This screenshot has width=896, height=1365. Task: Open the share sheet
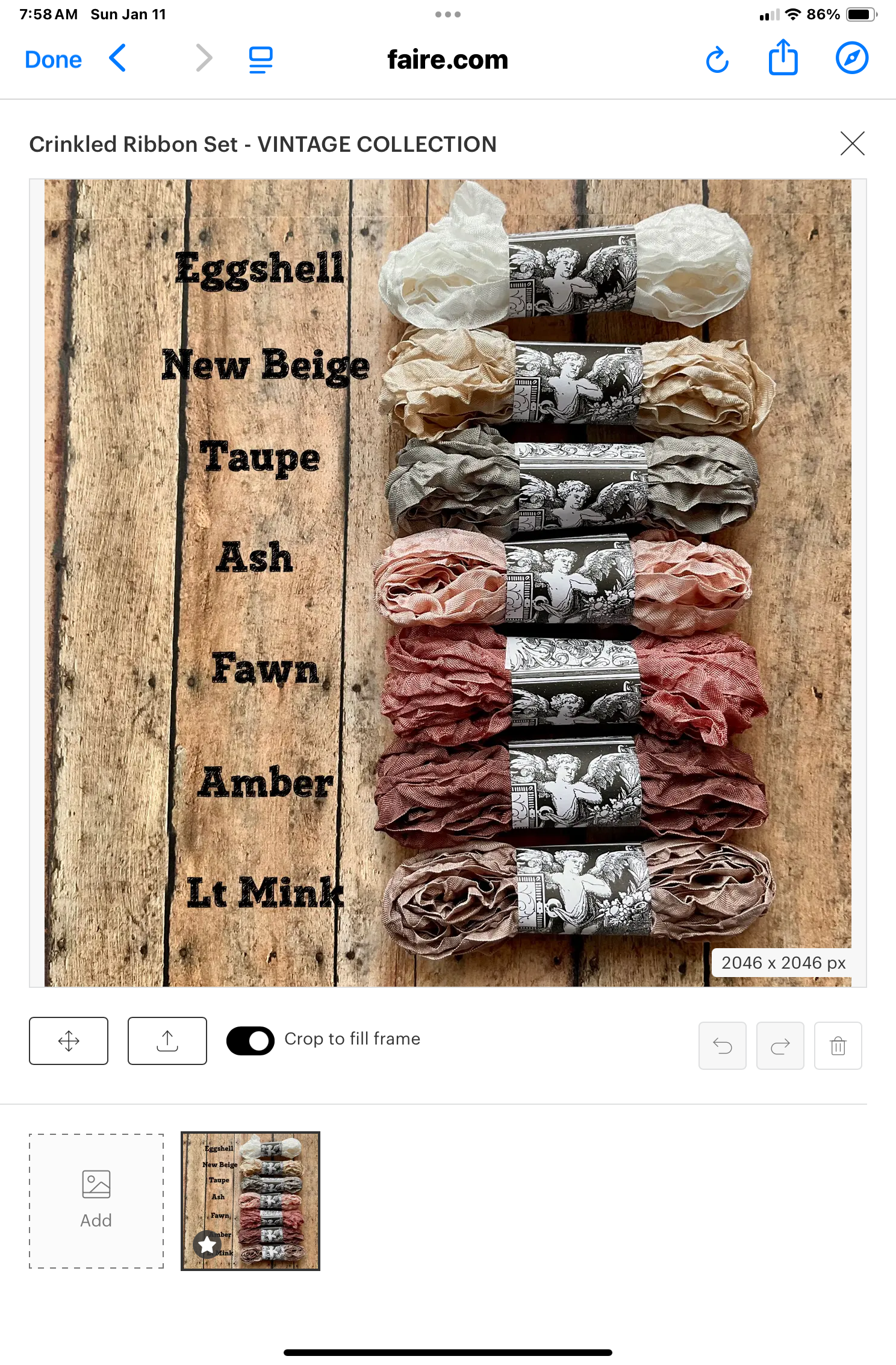tap(783, 58)
